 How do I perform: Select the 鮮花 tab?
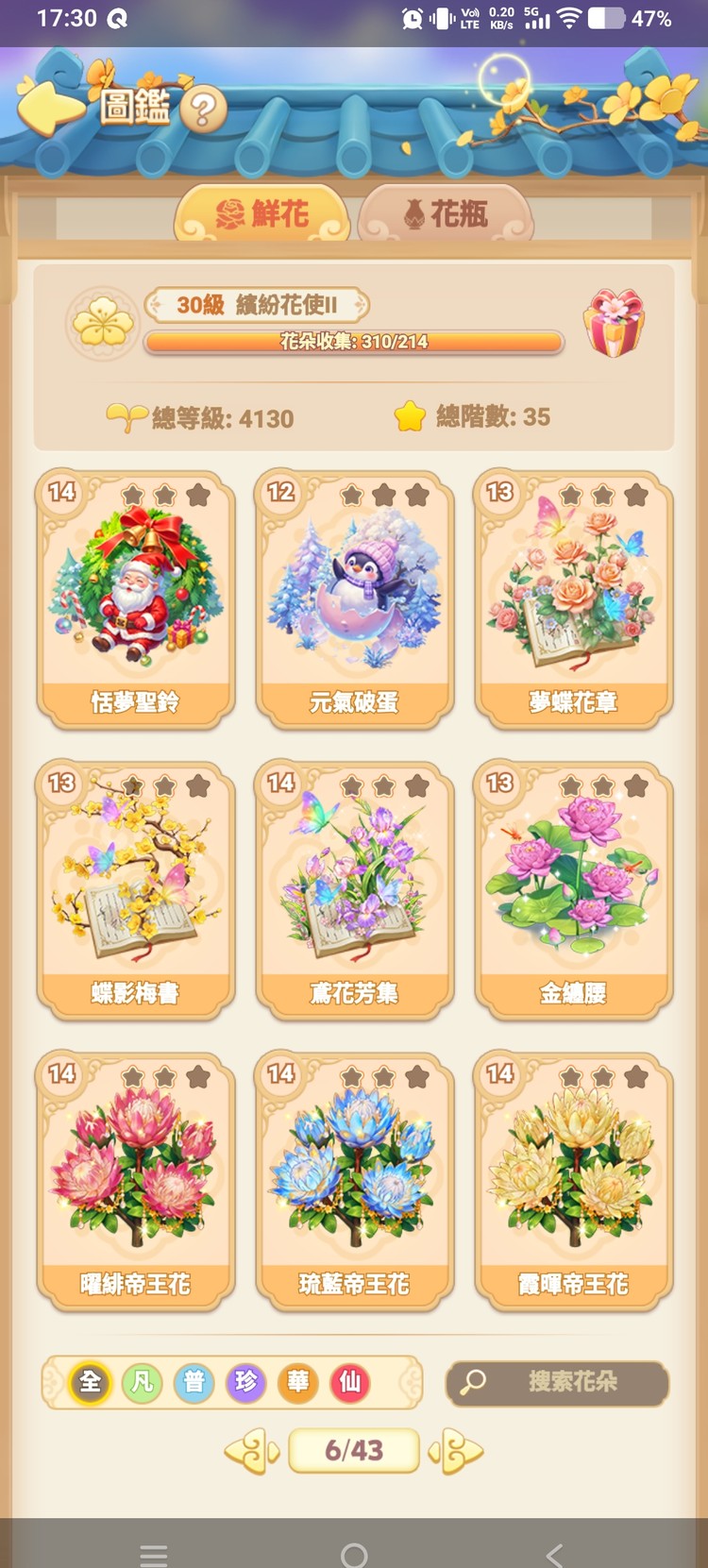point(267,214)
